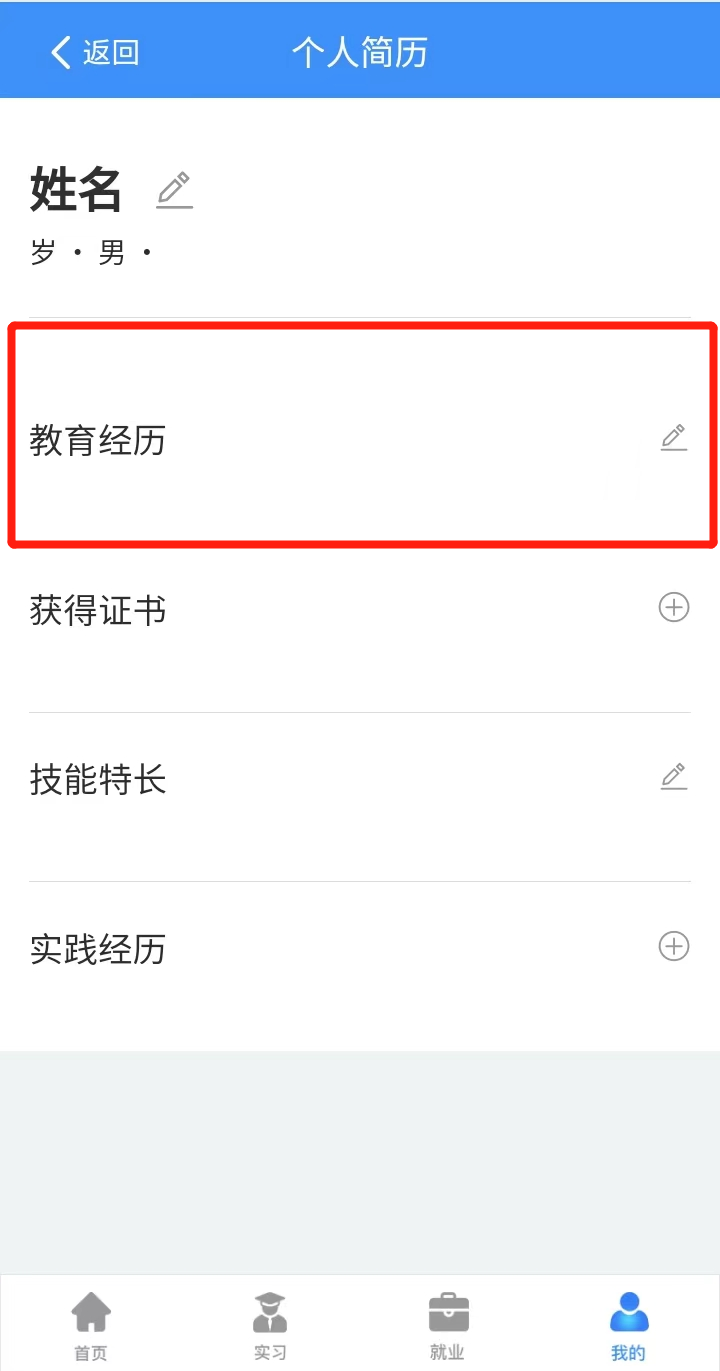Click the back chevron in top bar
The width and height of the screenshot is (720, 1371).
[59, 51]
